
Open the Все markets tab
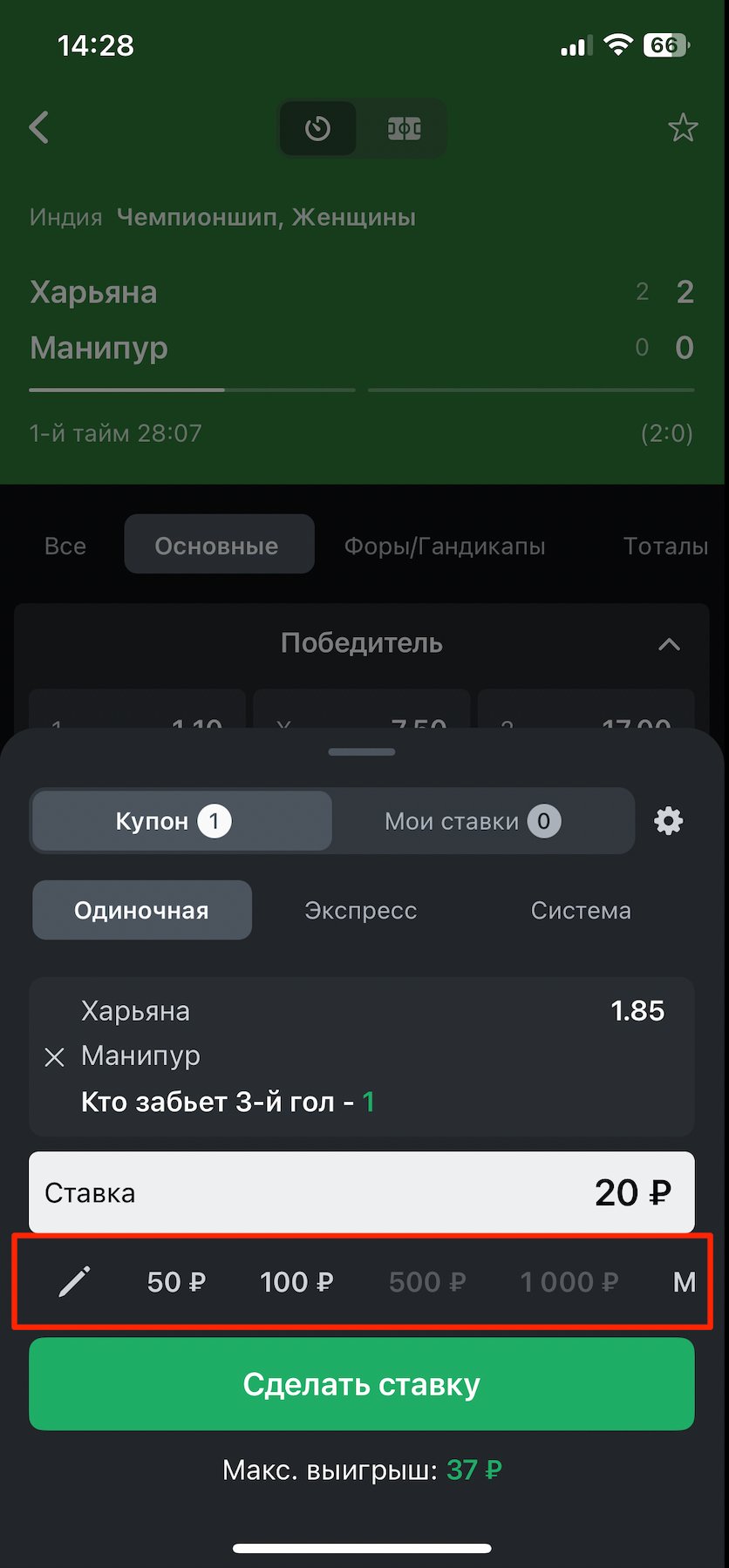tap(65, 546)
